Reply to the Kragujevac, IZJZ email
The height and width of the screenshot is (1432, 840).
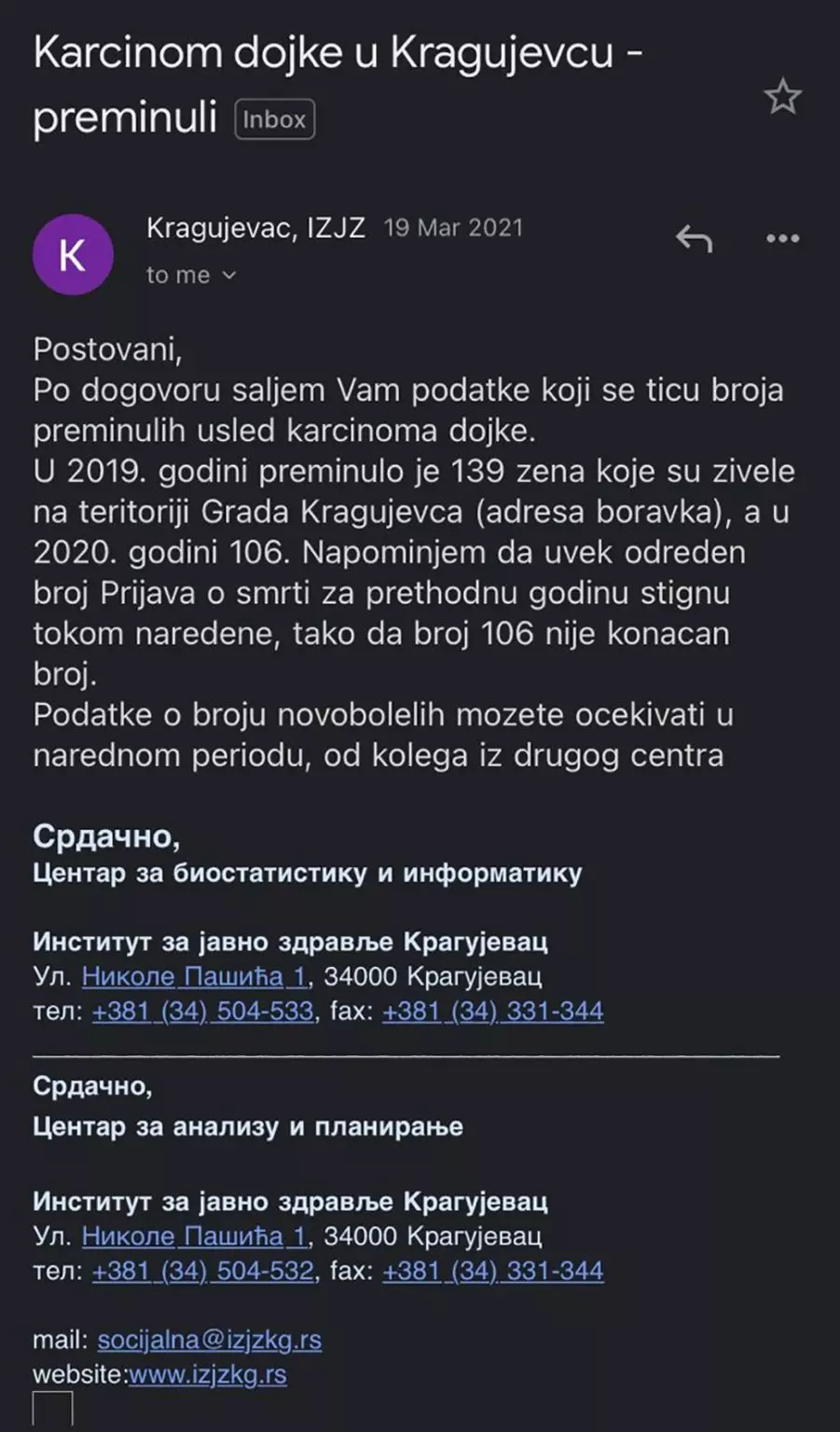(x=694, y=239)
